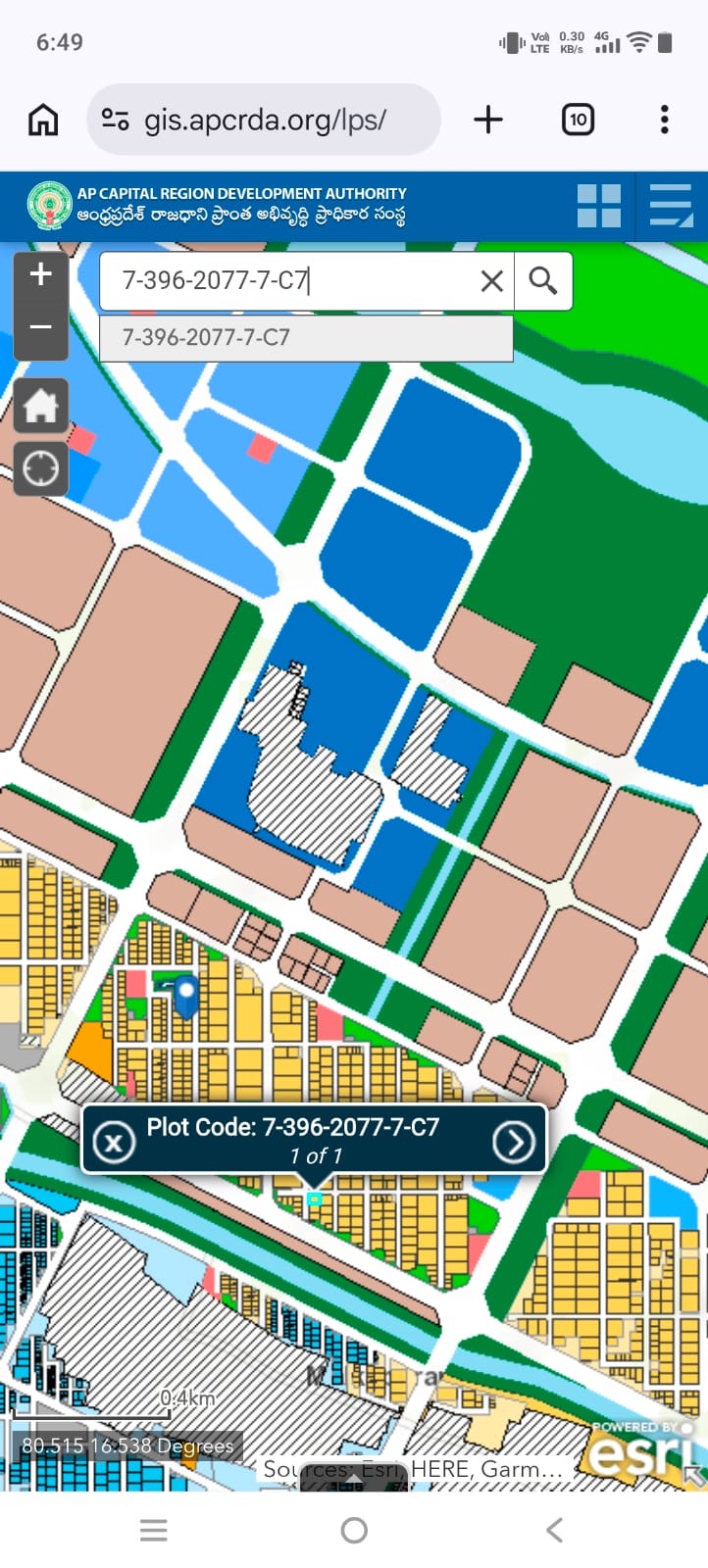The image size is (708, 1568).
Task: Open the layers hamburger menu in header
Action: coord(670,207)
